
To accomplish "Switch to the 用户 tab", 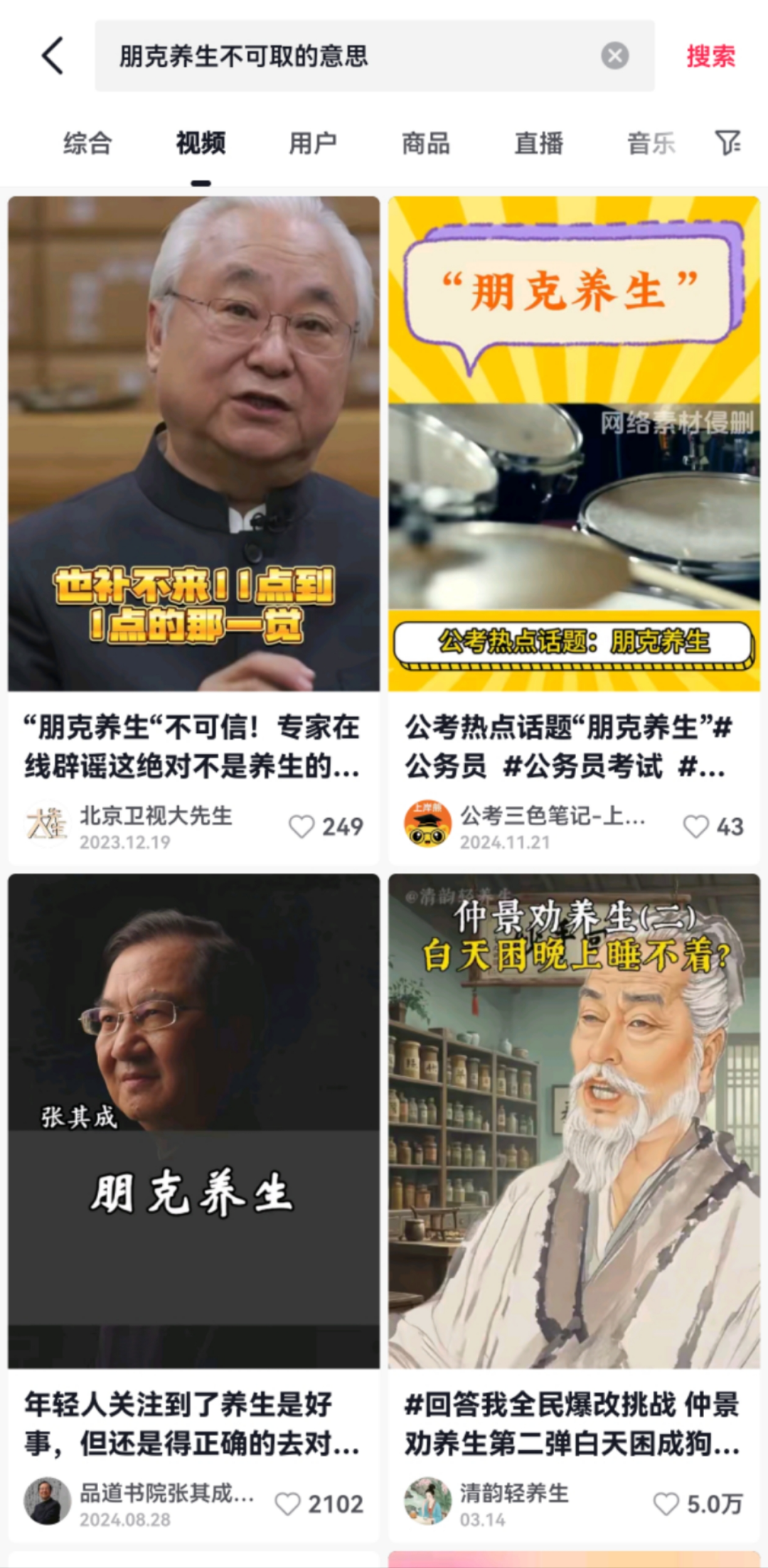I will pos(313,144).
